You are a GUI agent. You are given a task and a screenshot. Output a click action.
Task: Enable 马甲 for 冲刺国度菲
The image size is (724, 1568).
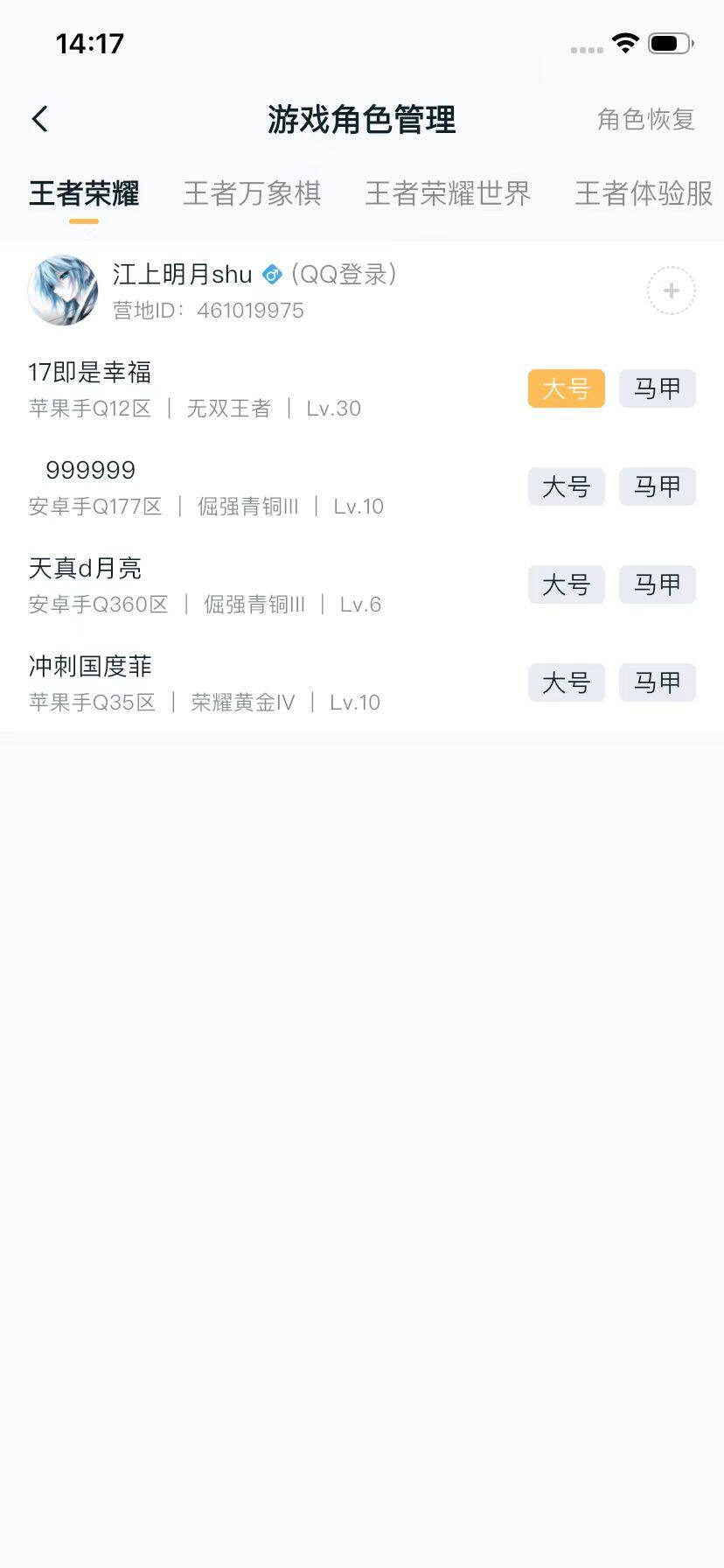coord(657,682)
